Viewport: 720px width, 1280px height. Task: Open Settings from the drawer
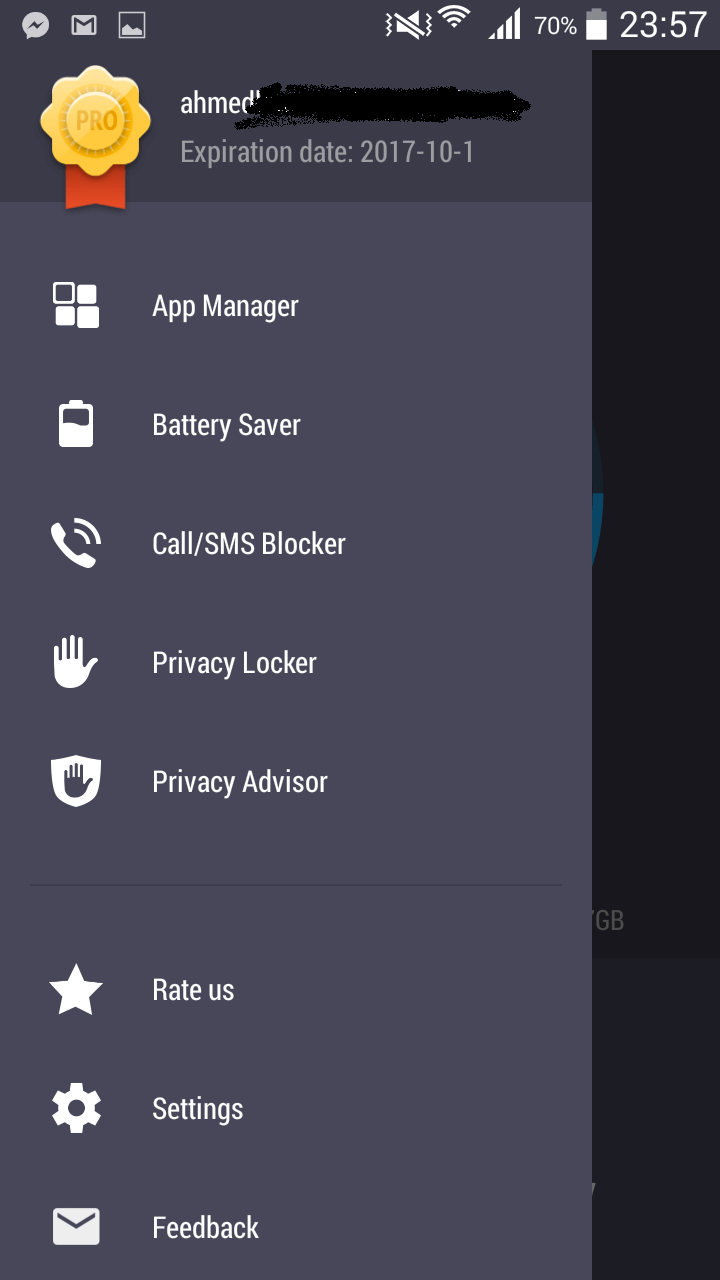pyautogui.click(x=296, y=1109)
